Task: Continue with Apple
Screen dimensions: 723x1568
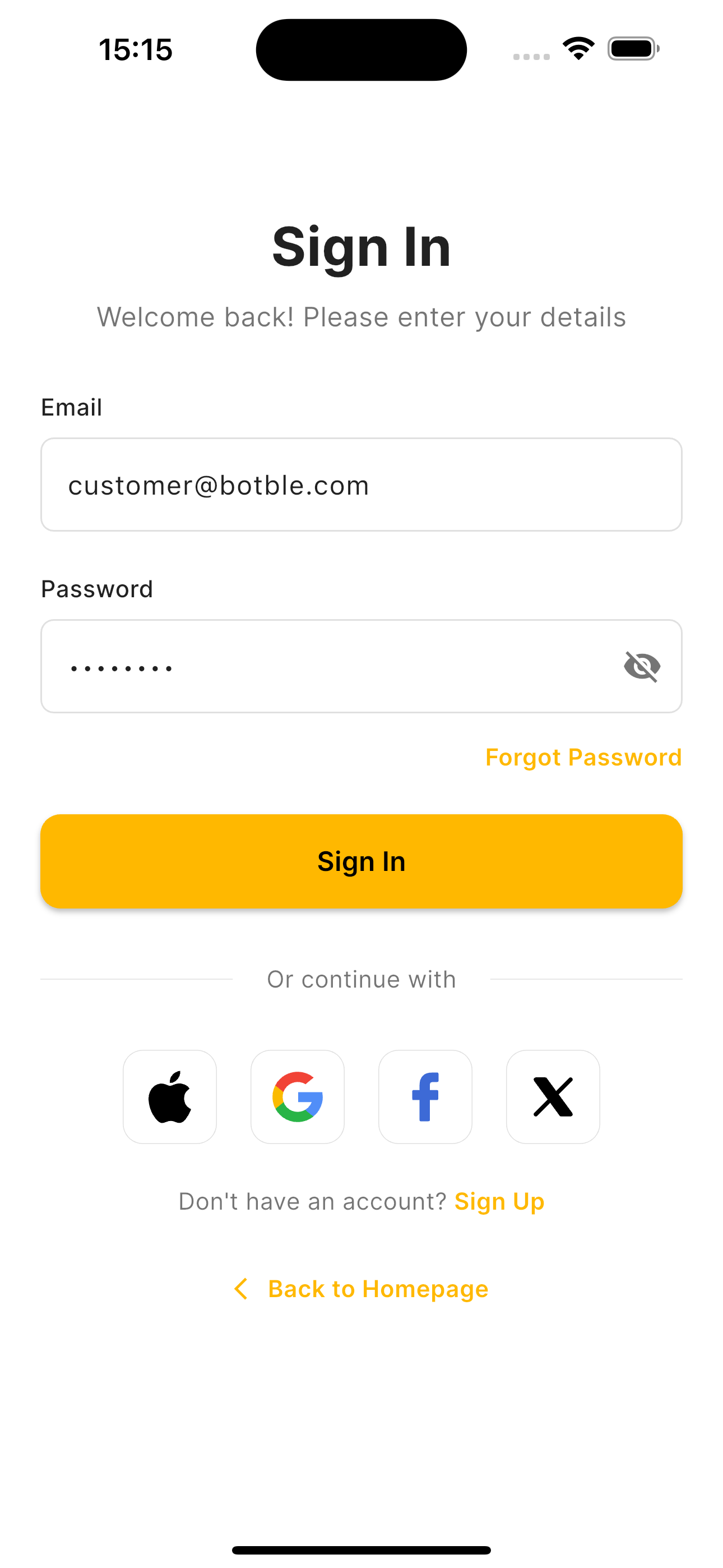Action: coord(170,1096)
